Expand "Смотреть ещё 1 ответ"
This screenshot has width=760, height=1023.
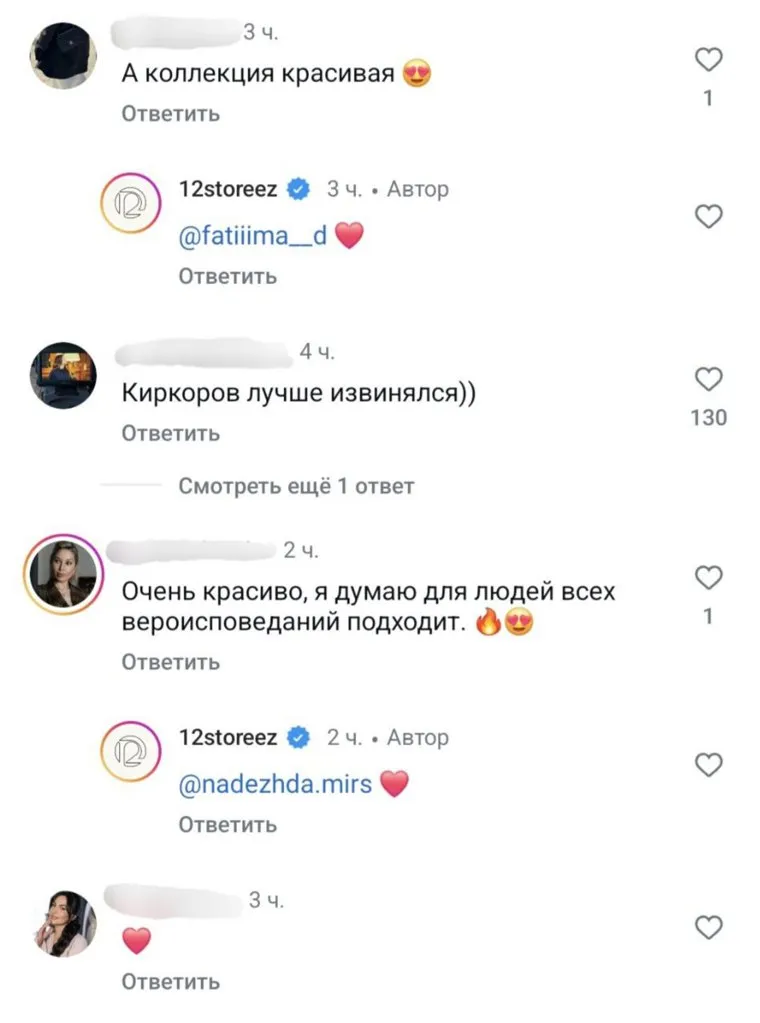click(296, 486)
